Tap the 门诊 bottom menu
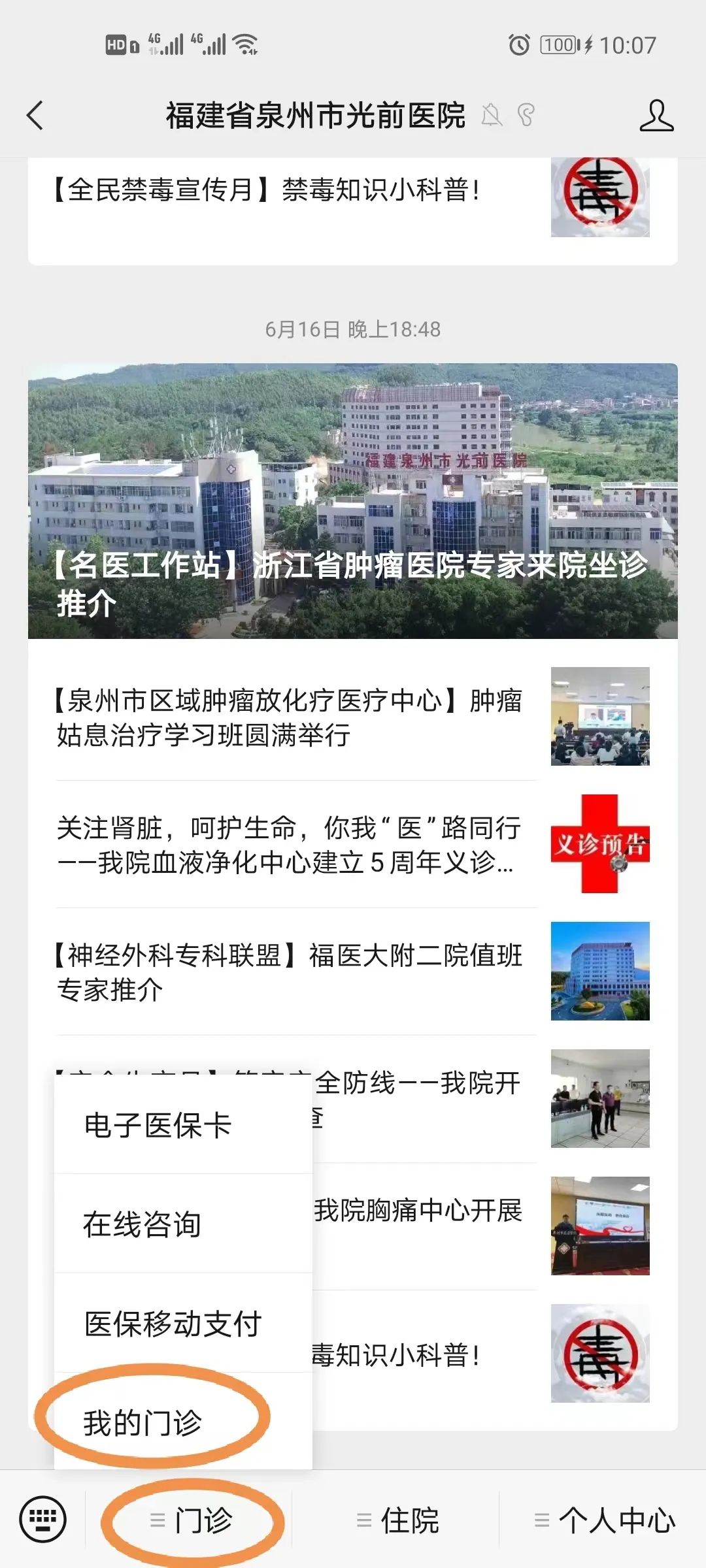706x1568 pixels. coord(191,1520)
